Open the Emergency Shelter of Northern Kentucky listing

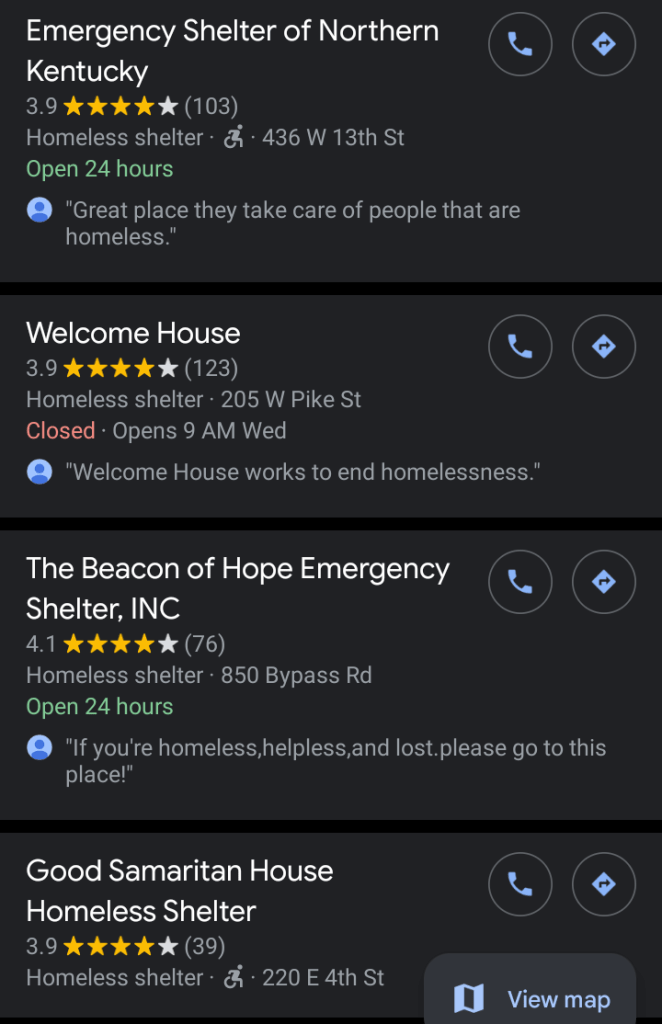pos(232,50)
